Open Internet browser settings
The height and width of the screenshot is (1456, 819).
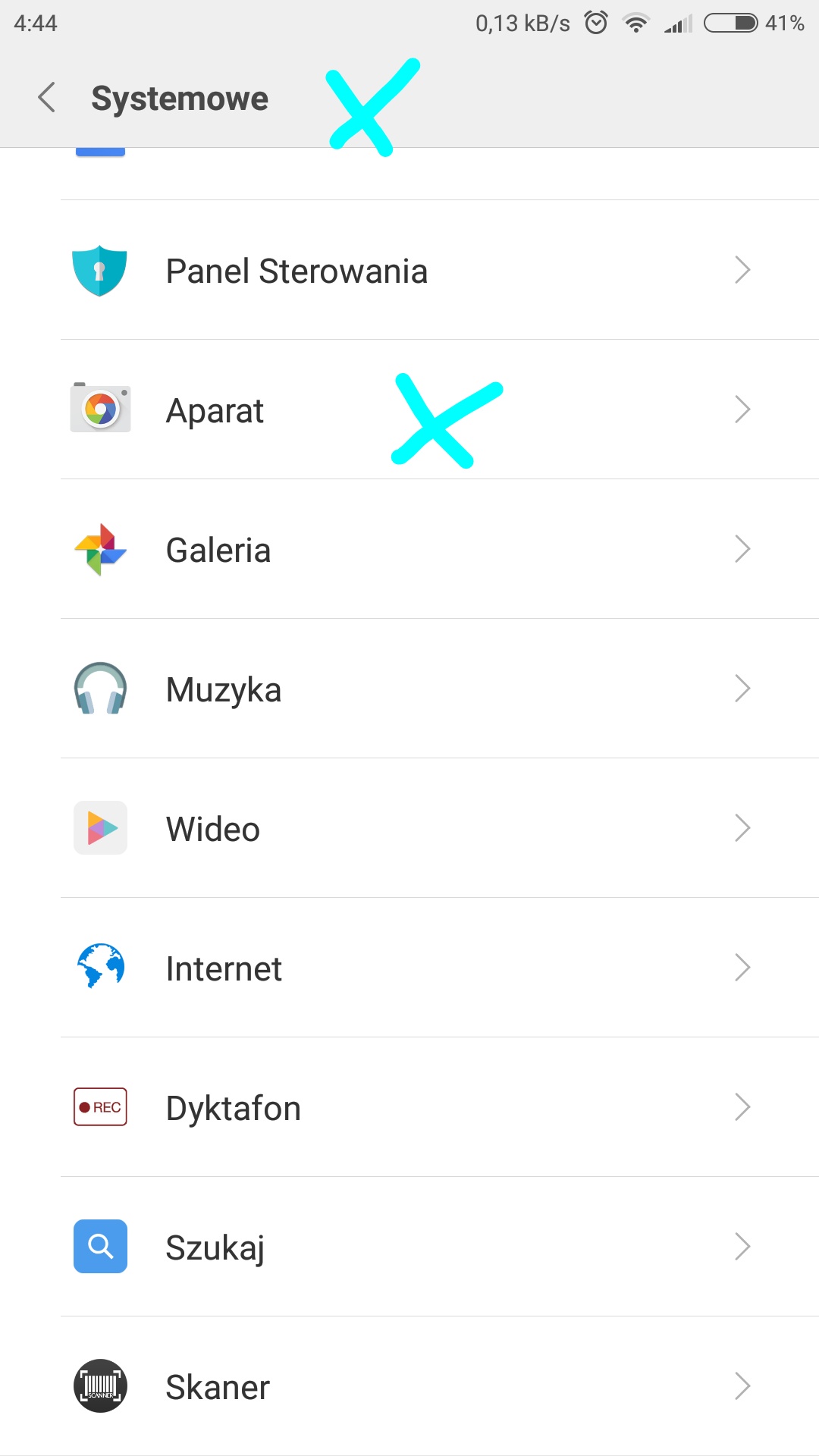409,968
